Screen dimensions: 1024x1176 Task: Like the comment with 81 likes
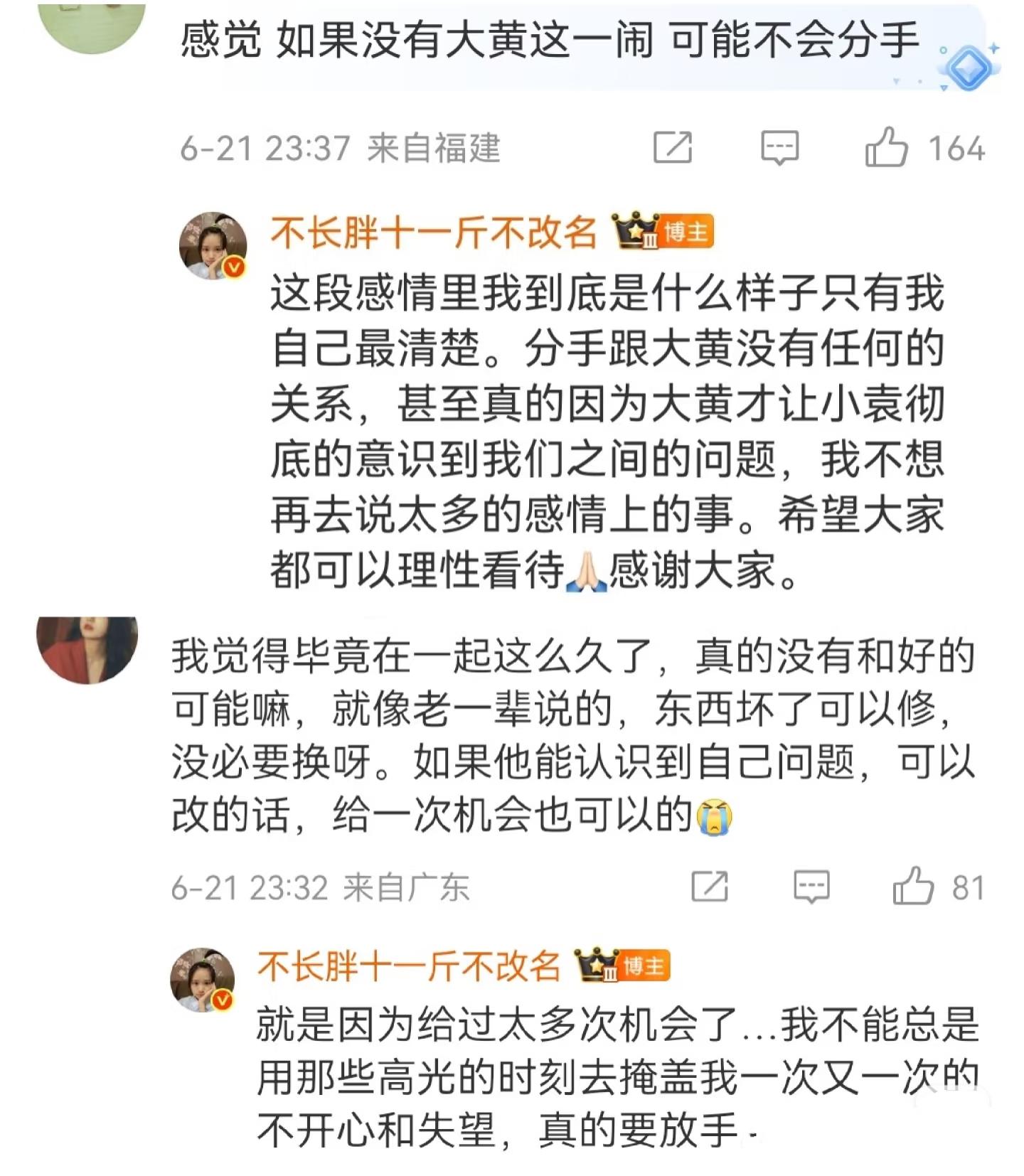pos(912,887)
